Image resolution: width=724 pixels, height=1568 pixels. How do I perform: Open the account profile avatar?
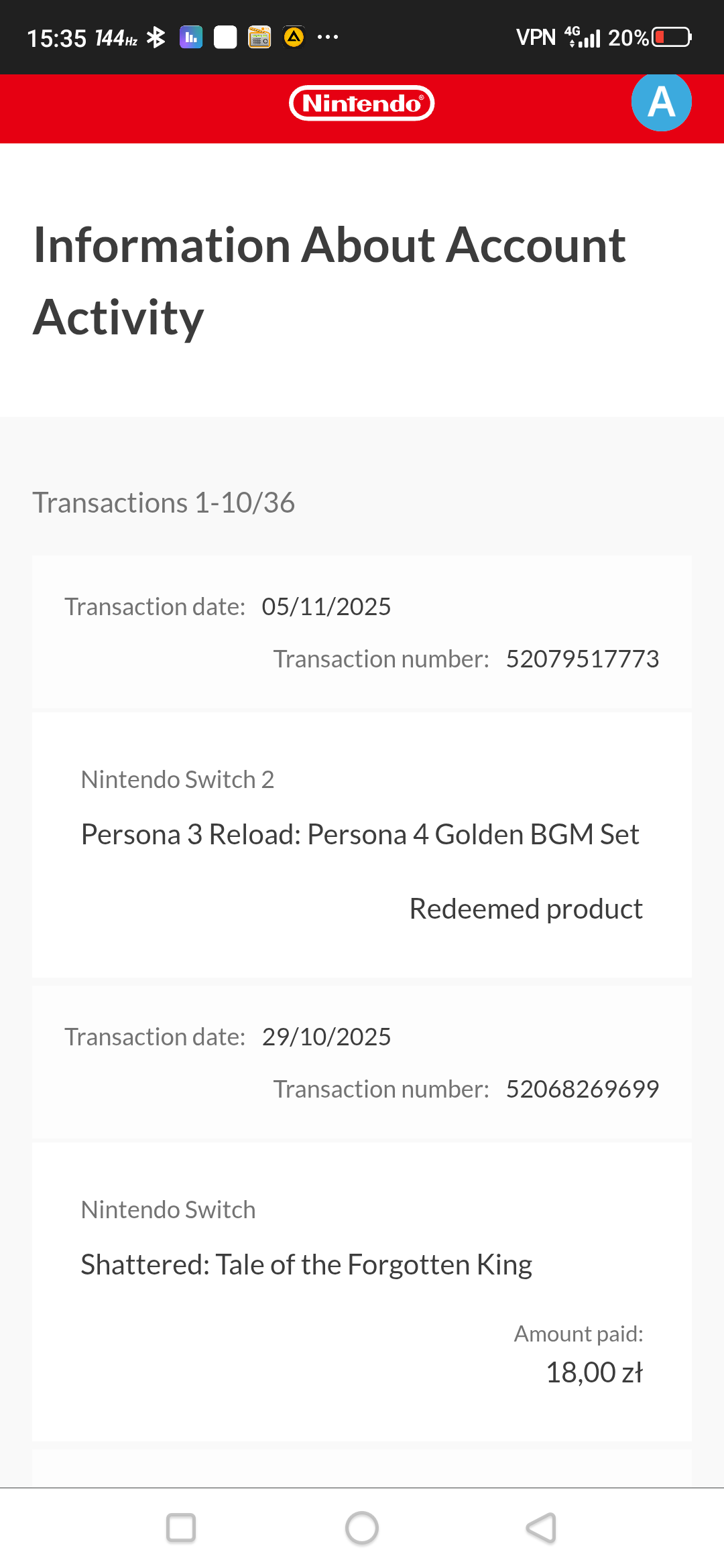pyautogui.click(x=661, y=102)
